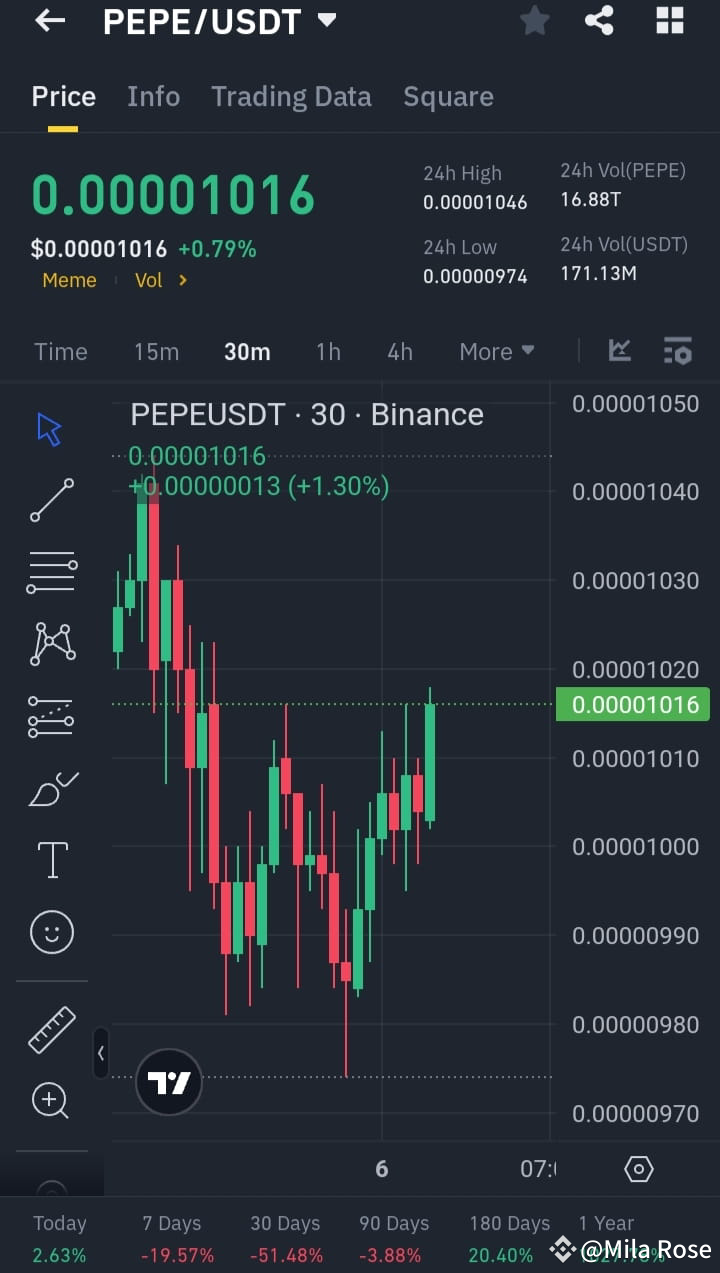The width and height of the screenshot is (720, 1273).
Task: Select the trend line drawing tool
Action: click(49, 499)
